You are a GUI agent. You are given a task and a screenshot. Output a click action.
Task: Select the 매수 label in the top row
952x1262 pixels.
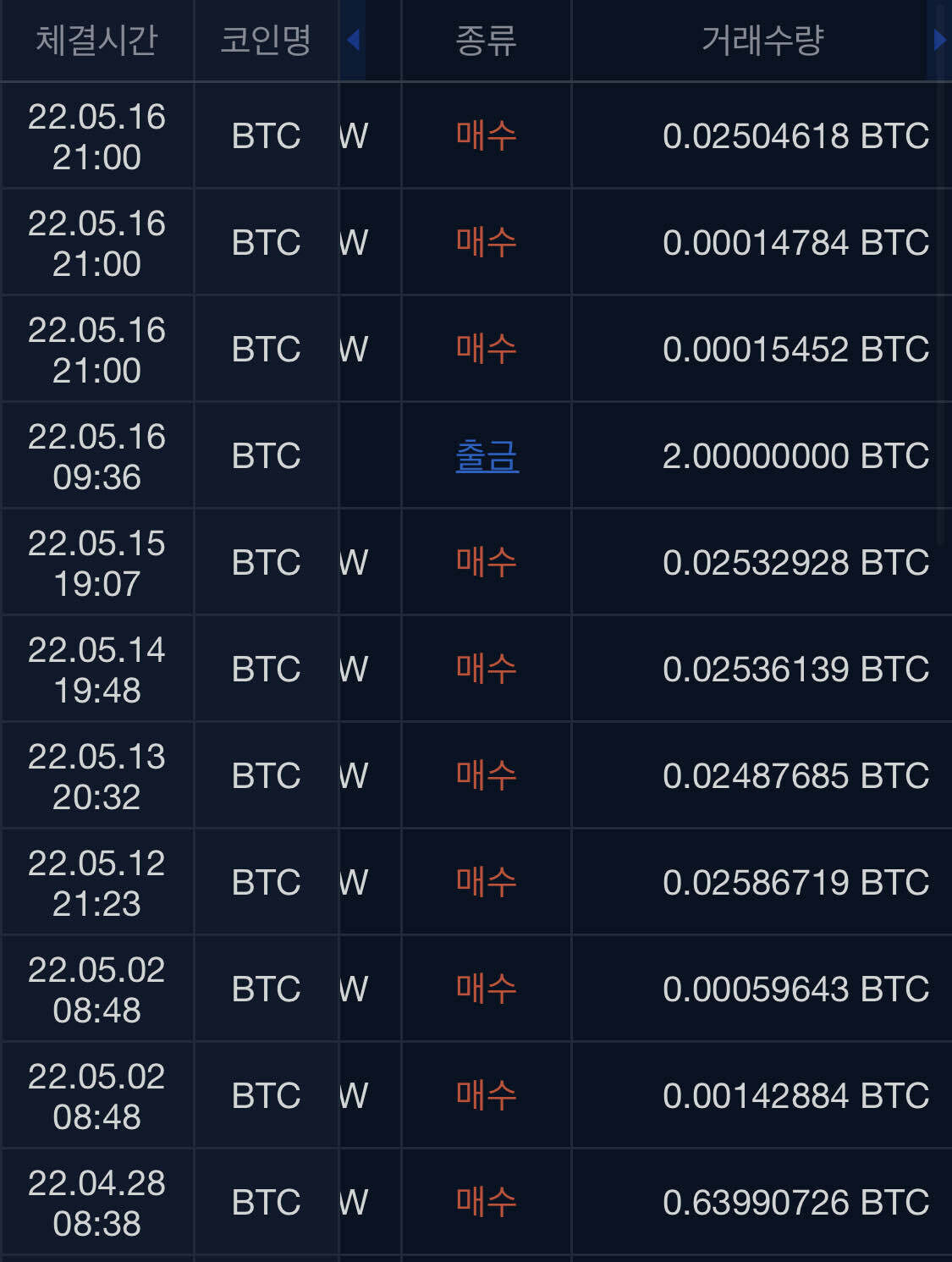pos(486,135)
